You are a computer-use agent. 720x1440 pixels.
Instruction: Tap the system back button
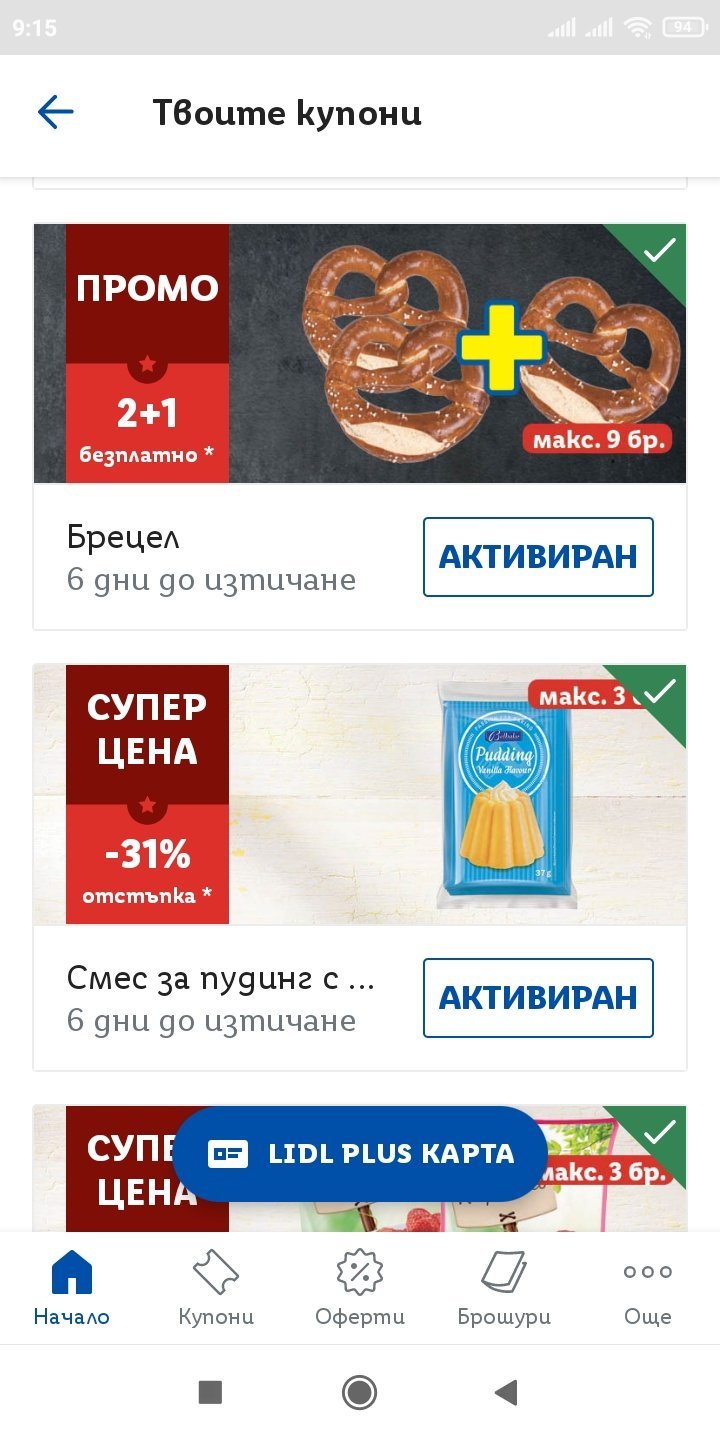tap(506, 1392)
